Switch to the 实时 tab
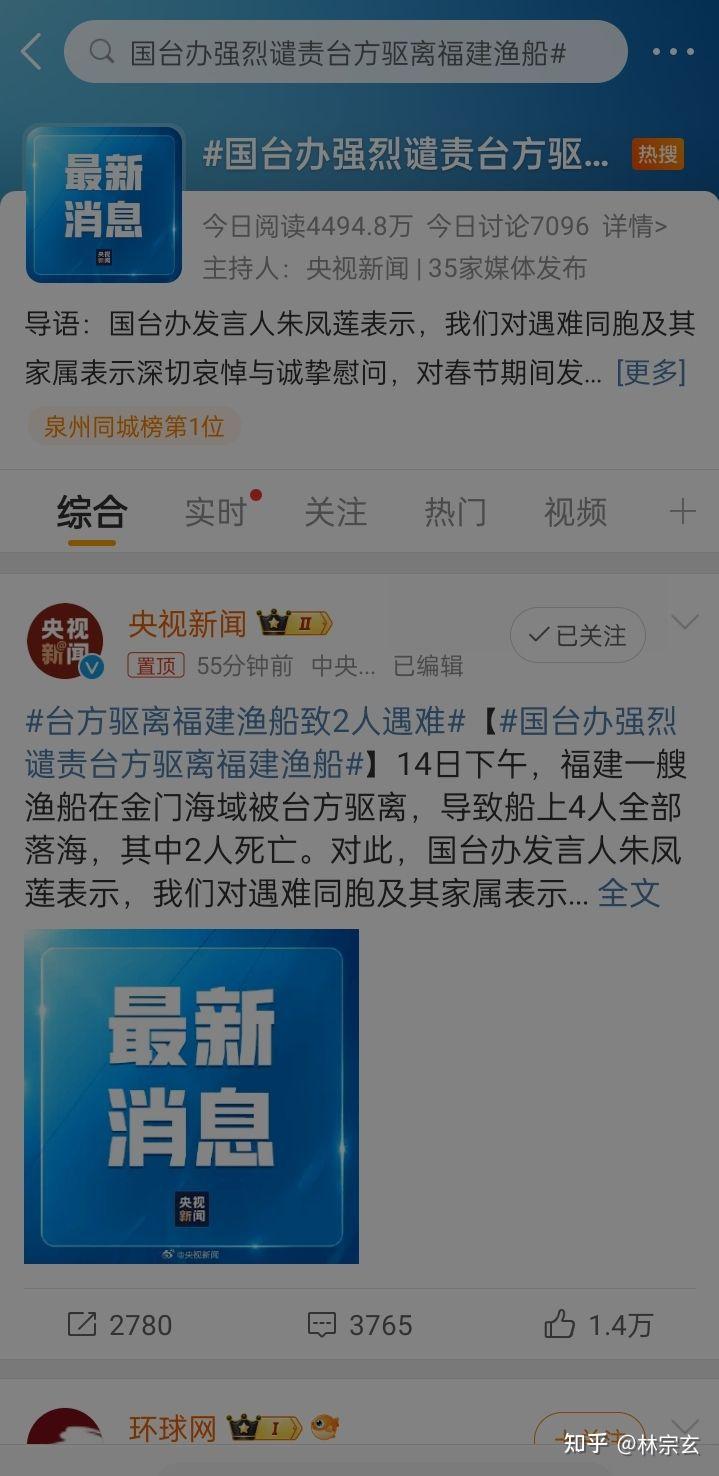 click(x=215, y=512)
